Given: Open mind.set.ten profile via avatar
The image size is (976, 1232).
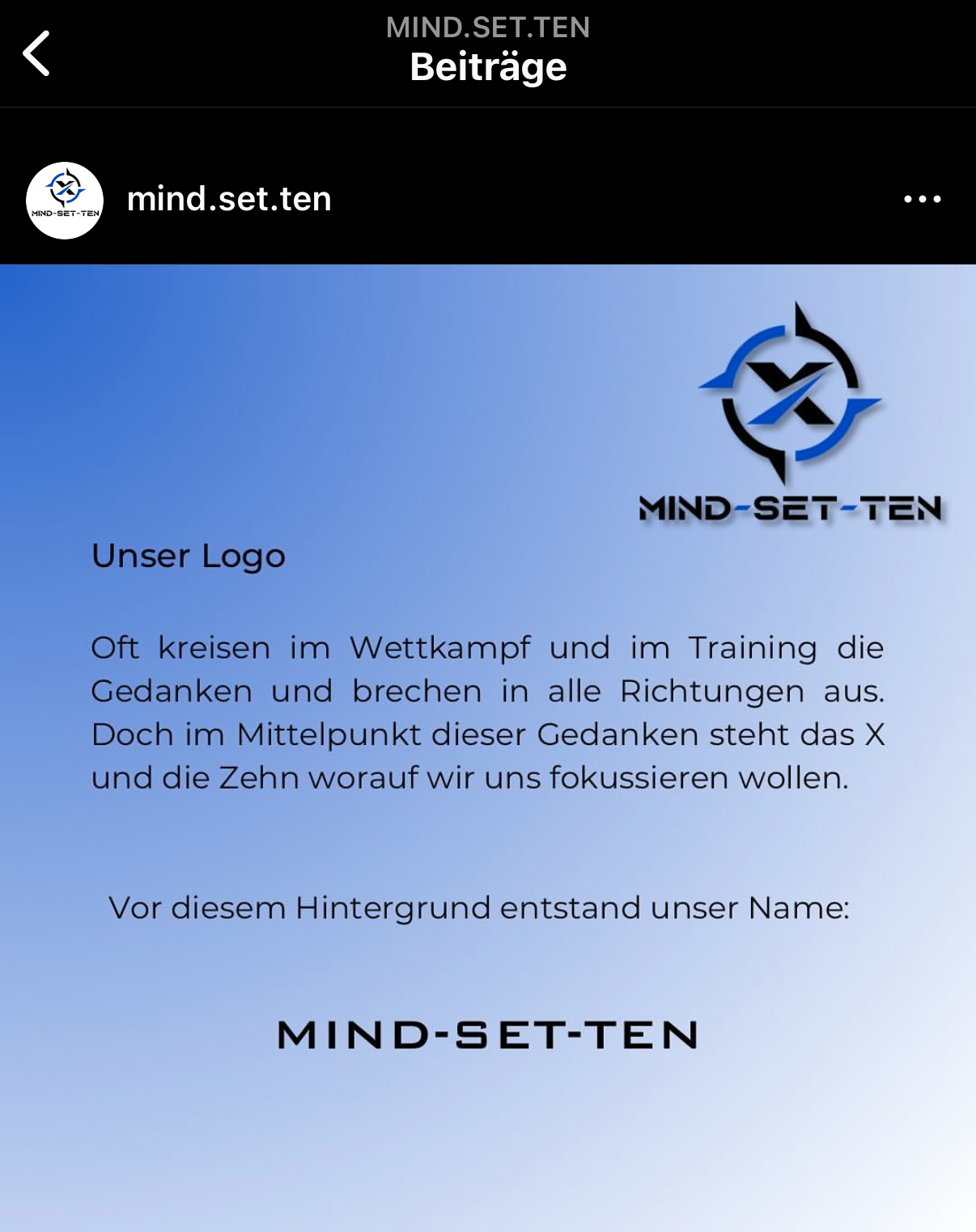Looking at the screenshot, I should click(x=65, y=201).
